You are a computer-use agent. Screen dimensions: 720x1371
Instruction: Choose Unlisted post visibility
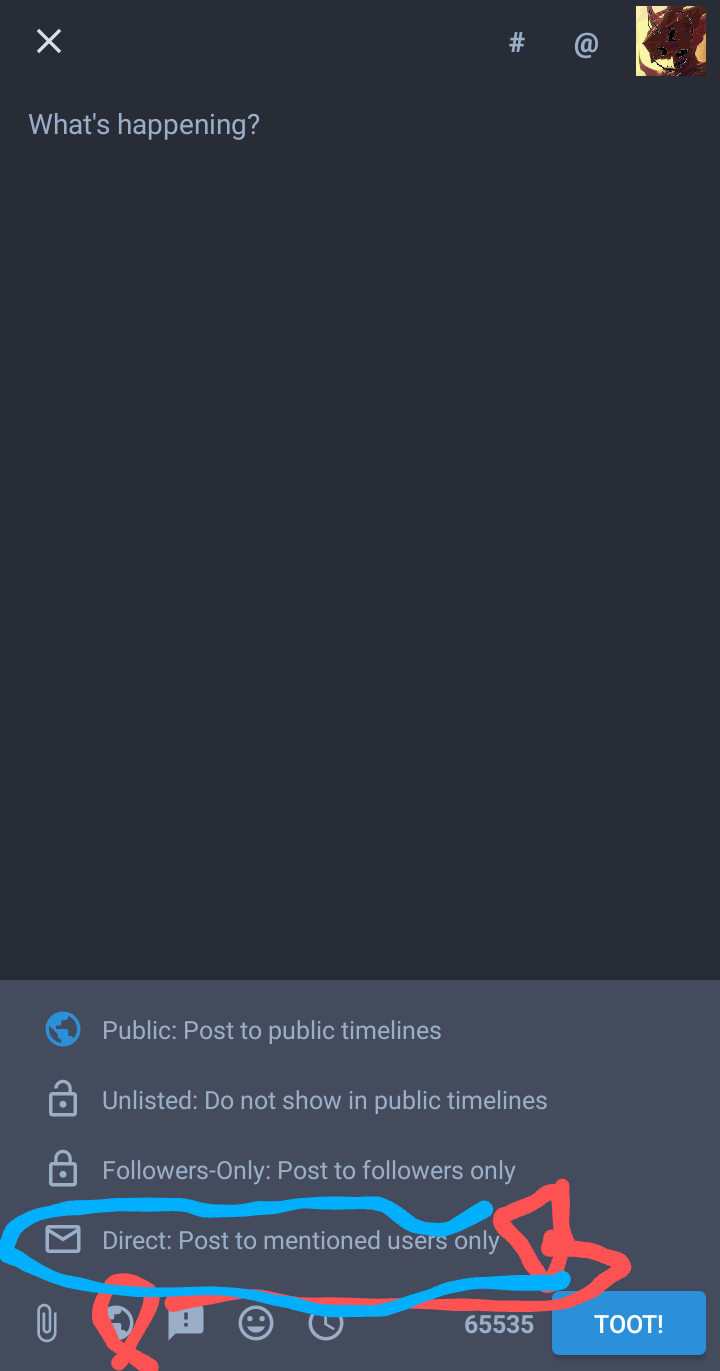coord(324,1100)
